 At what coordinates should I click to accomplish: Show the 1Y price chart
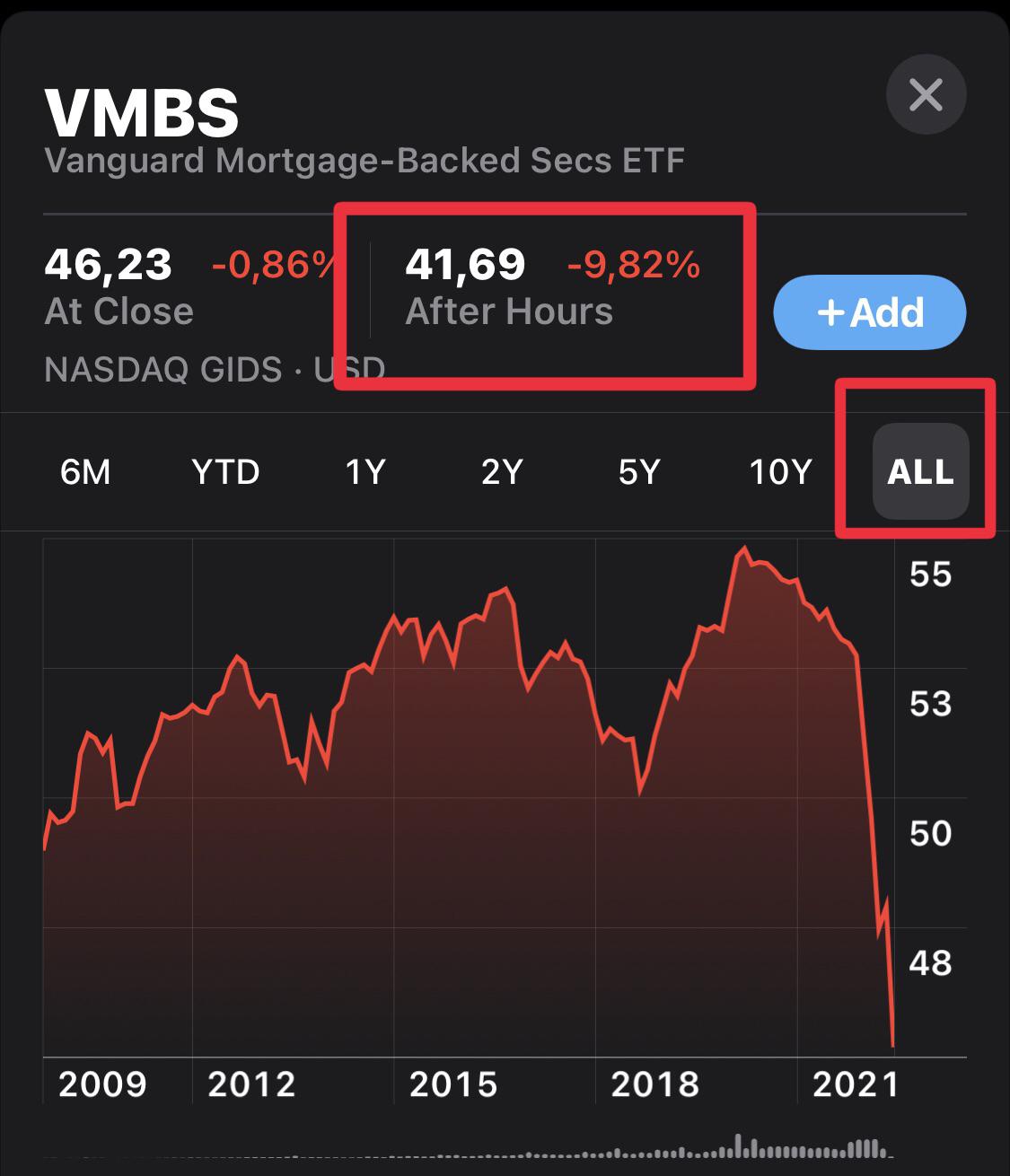click(365, 471)
